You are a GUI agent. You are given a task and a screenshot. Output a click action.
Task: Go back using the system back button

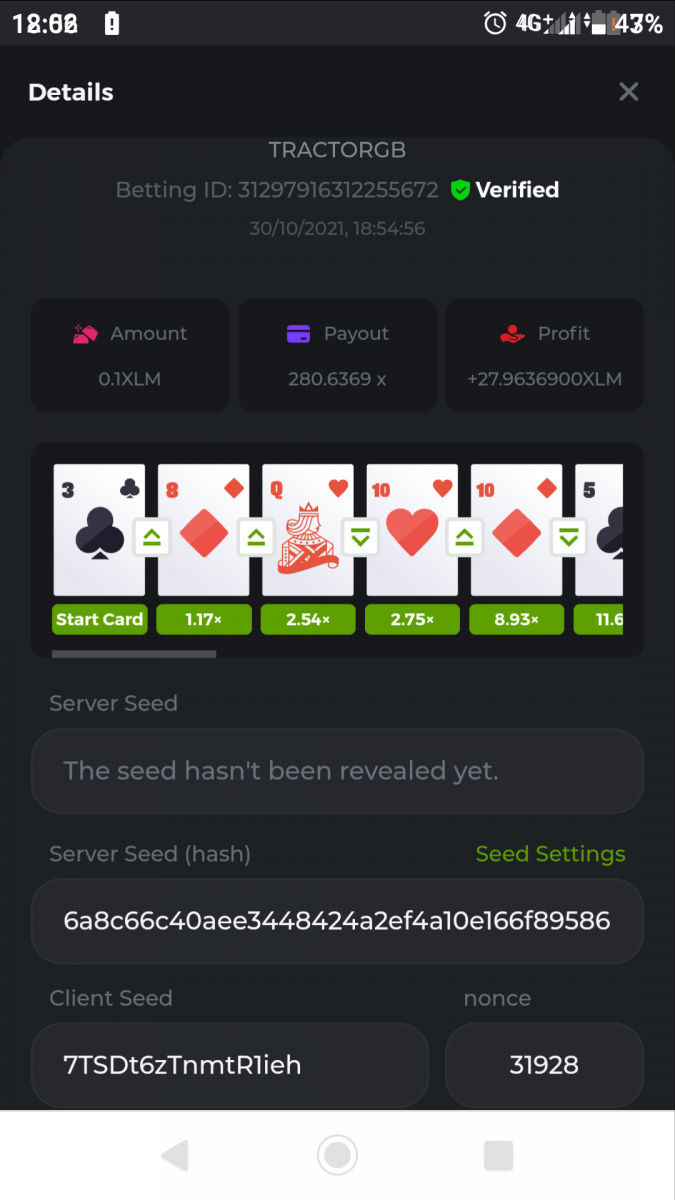(175, 1156)
